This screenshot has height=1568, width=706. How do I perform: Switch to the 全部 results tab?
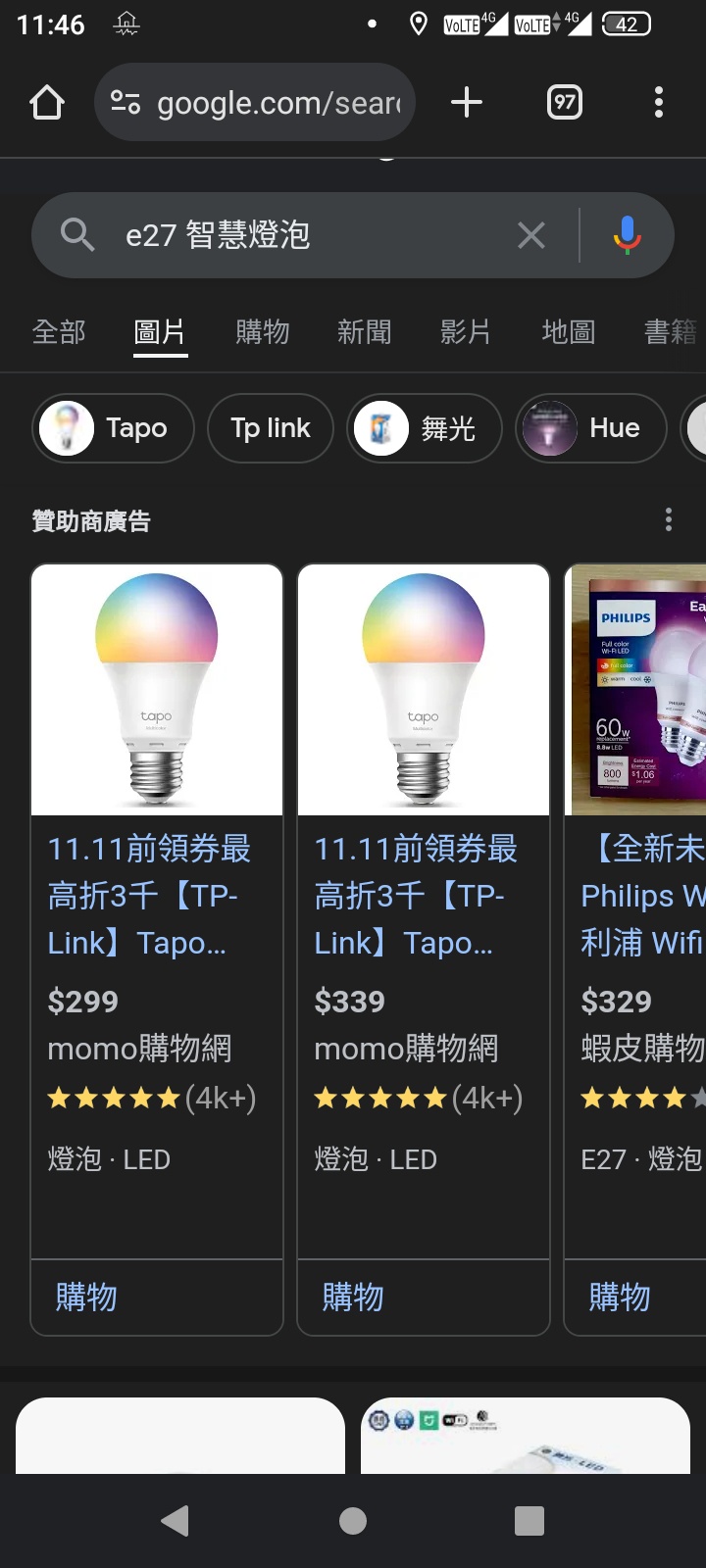tap(59, 332)
